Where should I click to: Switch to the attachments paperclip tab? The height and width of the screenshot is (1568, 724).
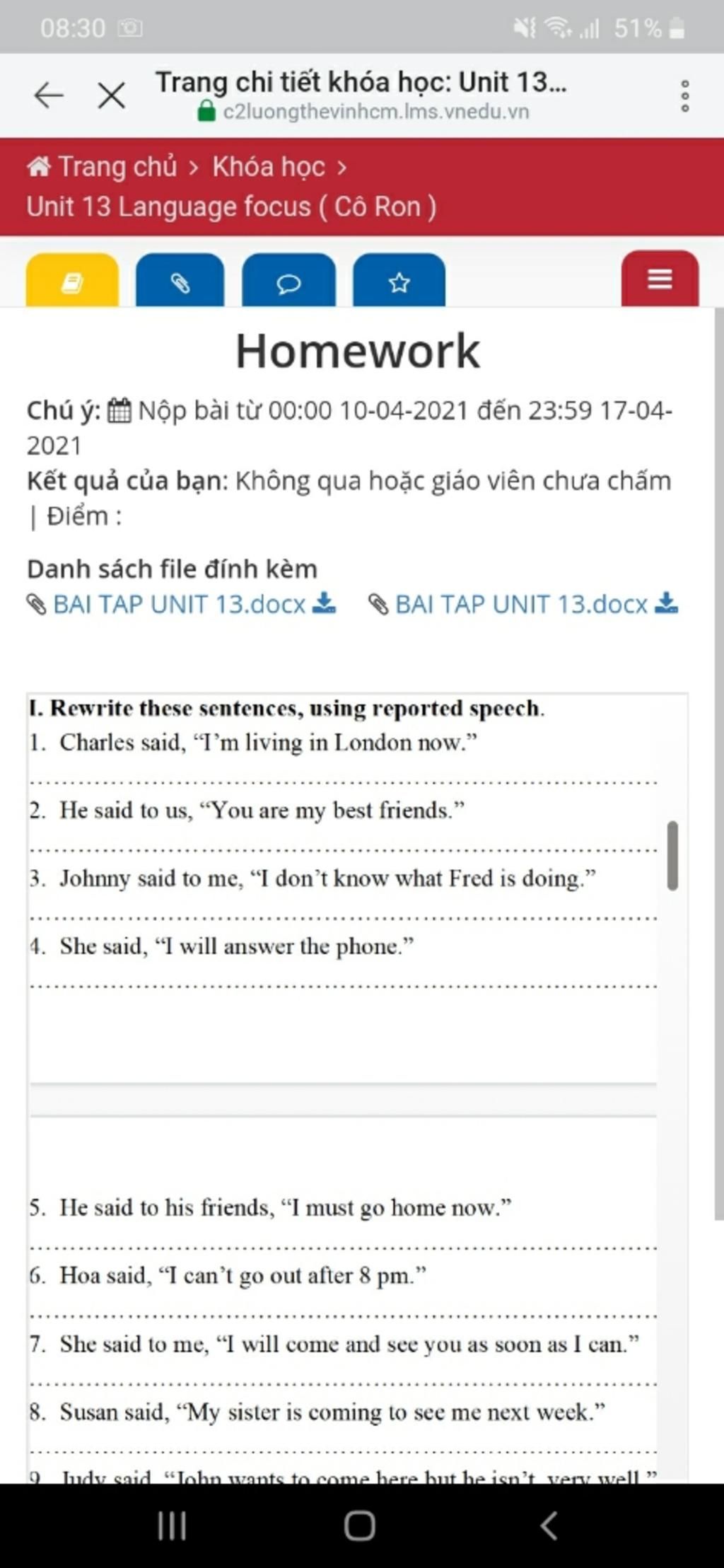pos(180,282)
